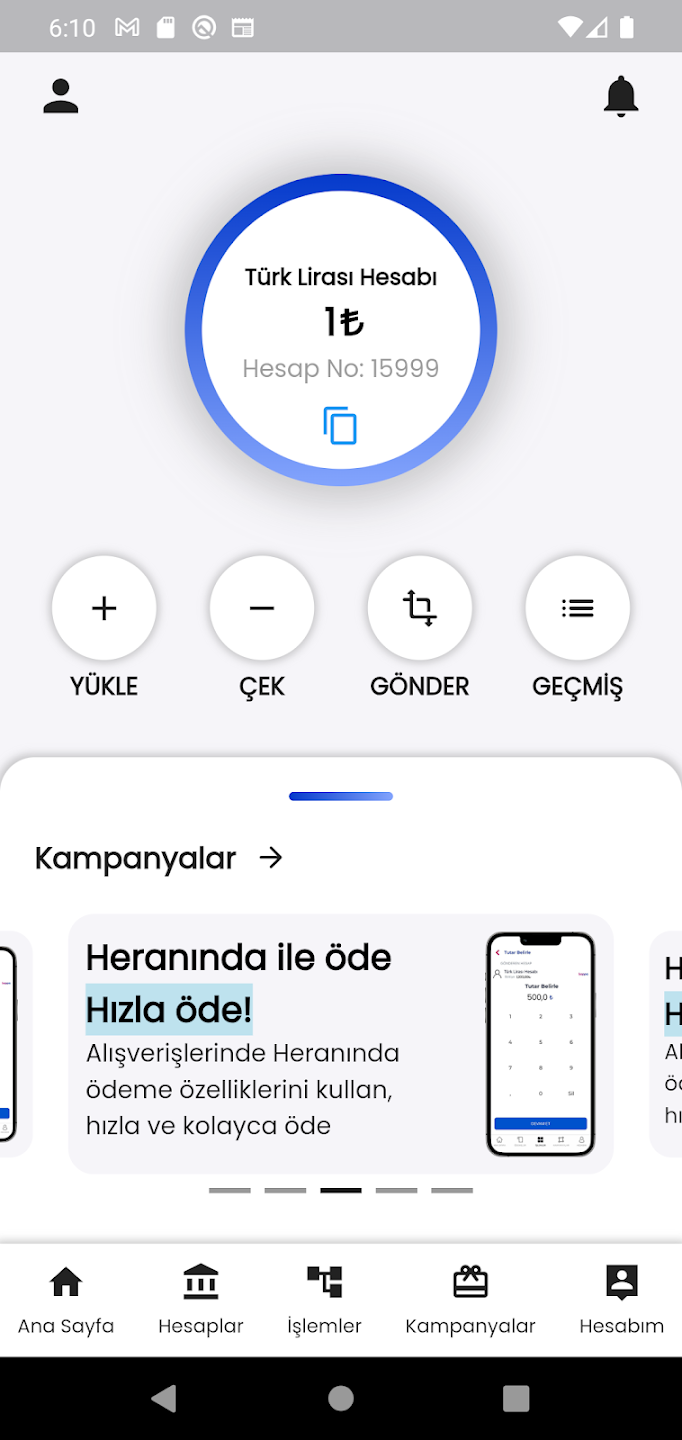Go to the Ana Sayfa tab
682x1440 pixels.
(66, 1300)
